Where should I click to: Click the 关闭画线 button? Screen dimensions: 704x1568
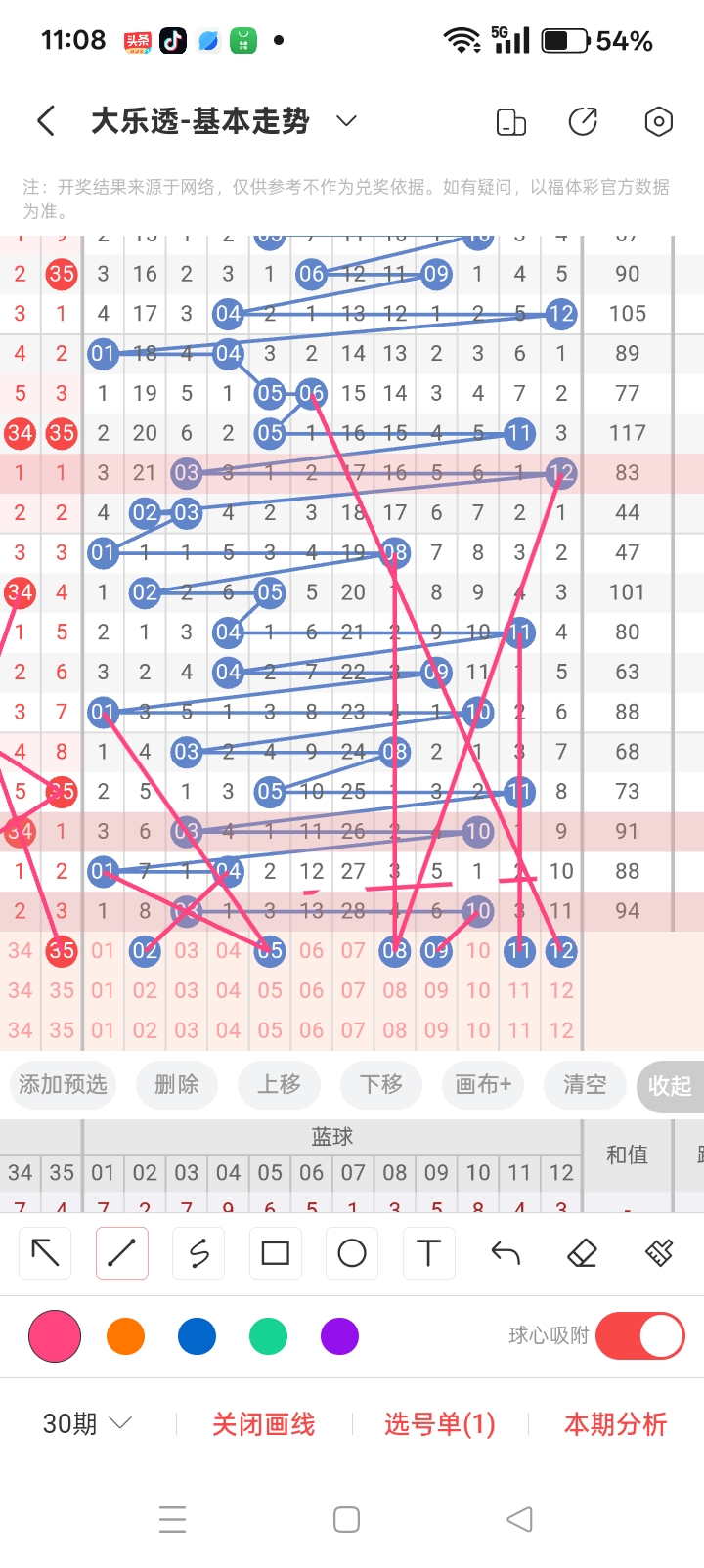coord(262,1424)
